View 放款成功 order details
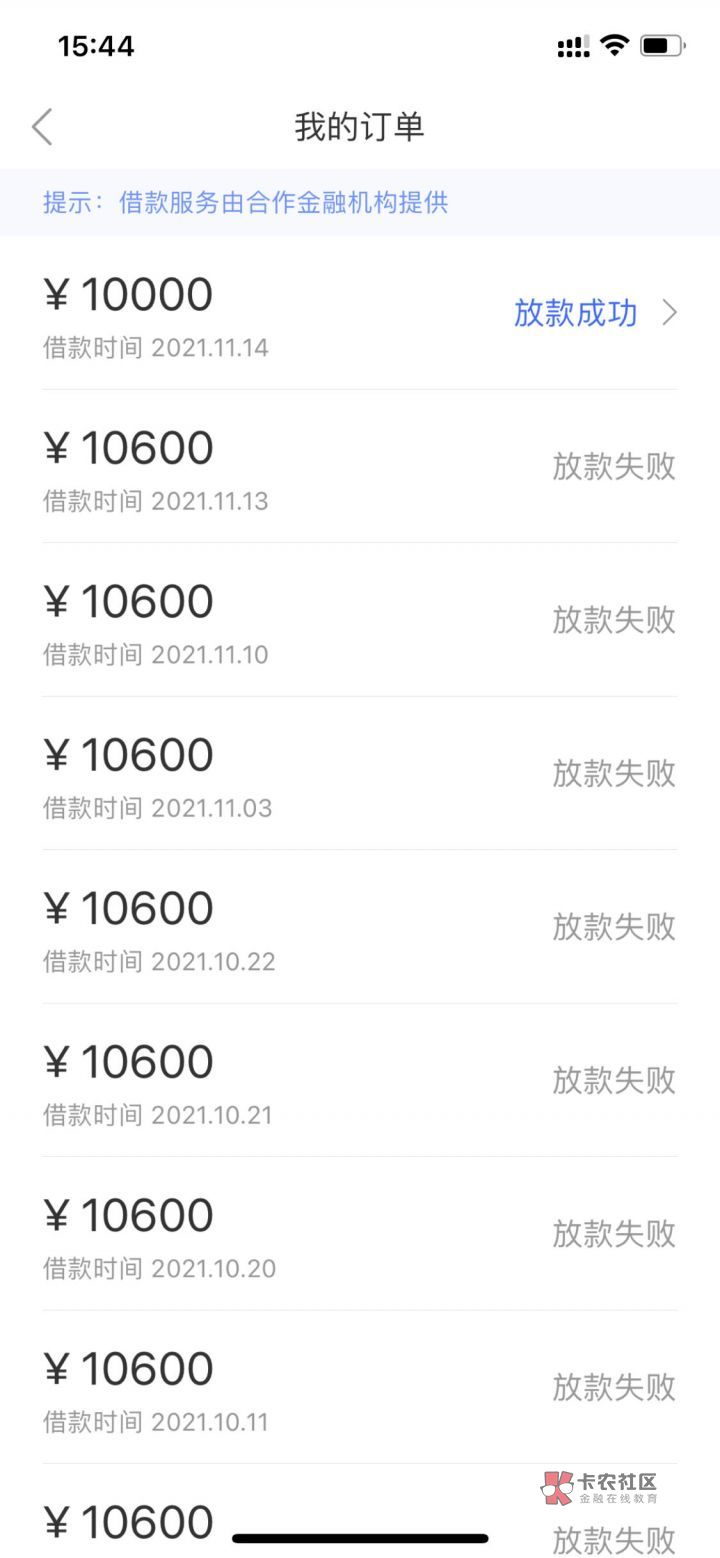The image size is (720, 1558). tap(595, 313)
